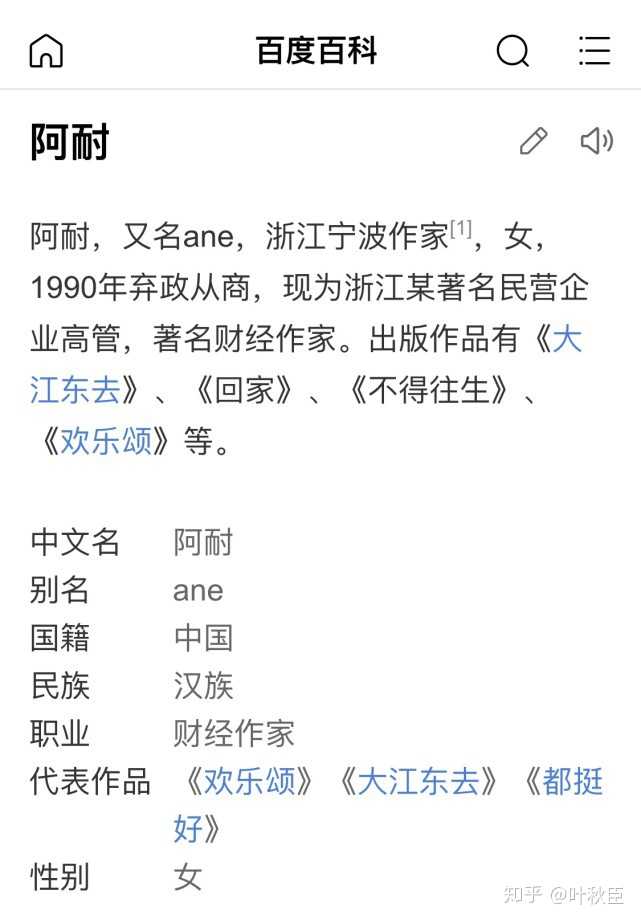Image resolution: width=641 pixels, height=923 pixels.
Task: Go to the Baidu Baike home page
Action: 46,50
